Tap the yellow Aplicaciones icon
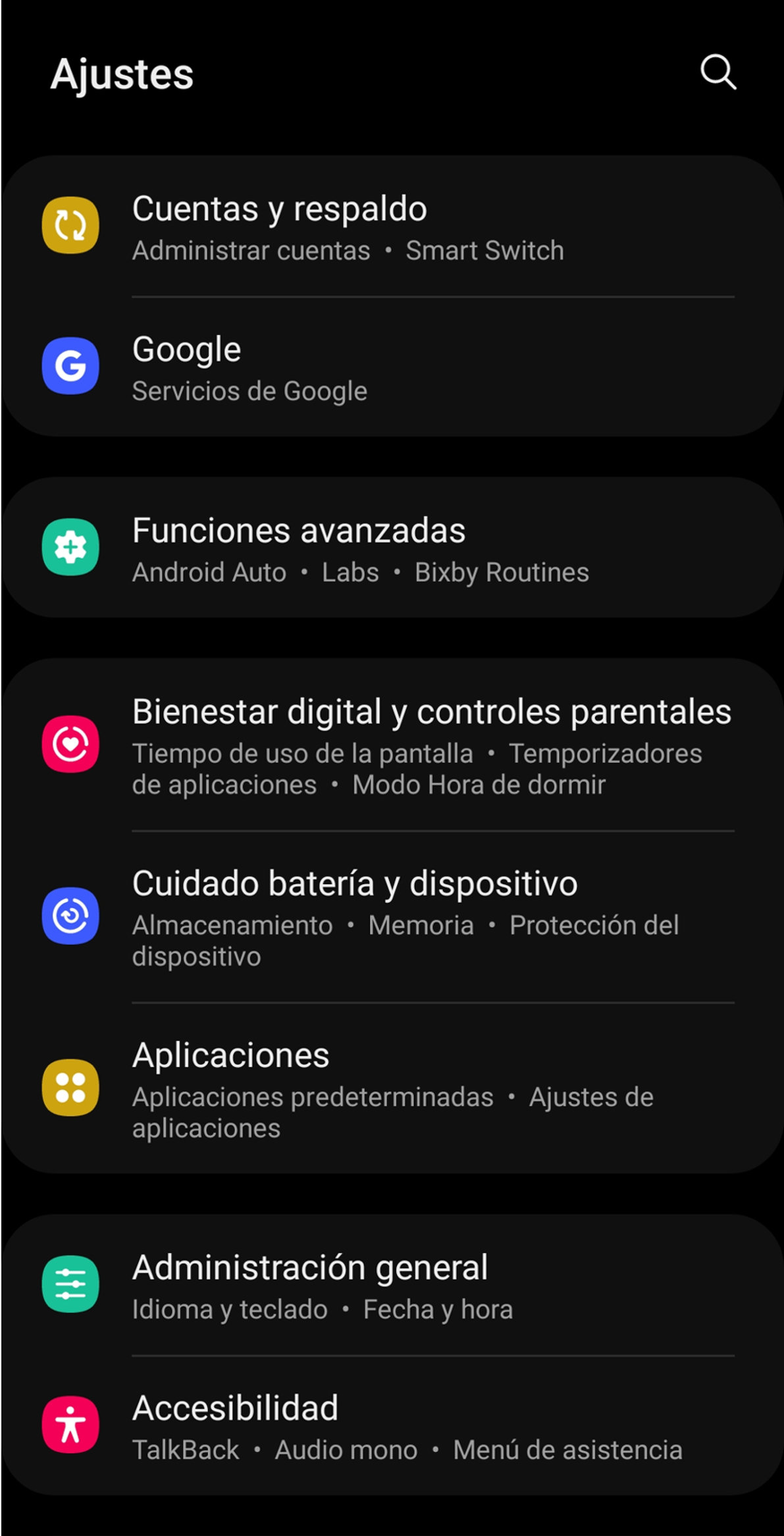Image resolution: width=784 pixels, height=1536 pixels. point(70,1086)
